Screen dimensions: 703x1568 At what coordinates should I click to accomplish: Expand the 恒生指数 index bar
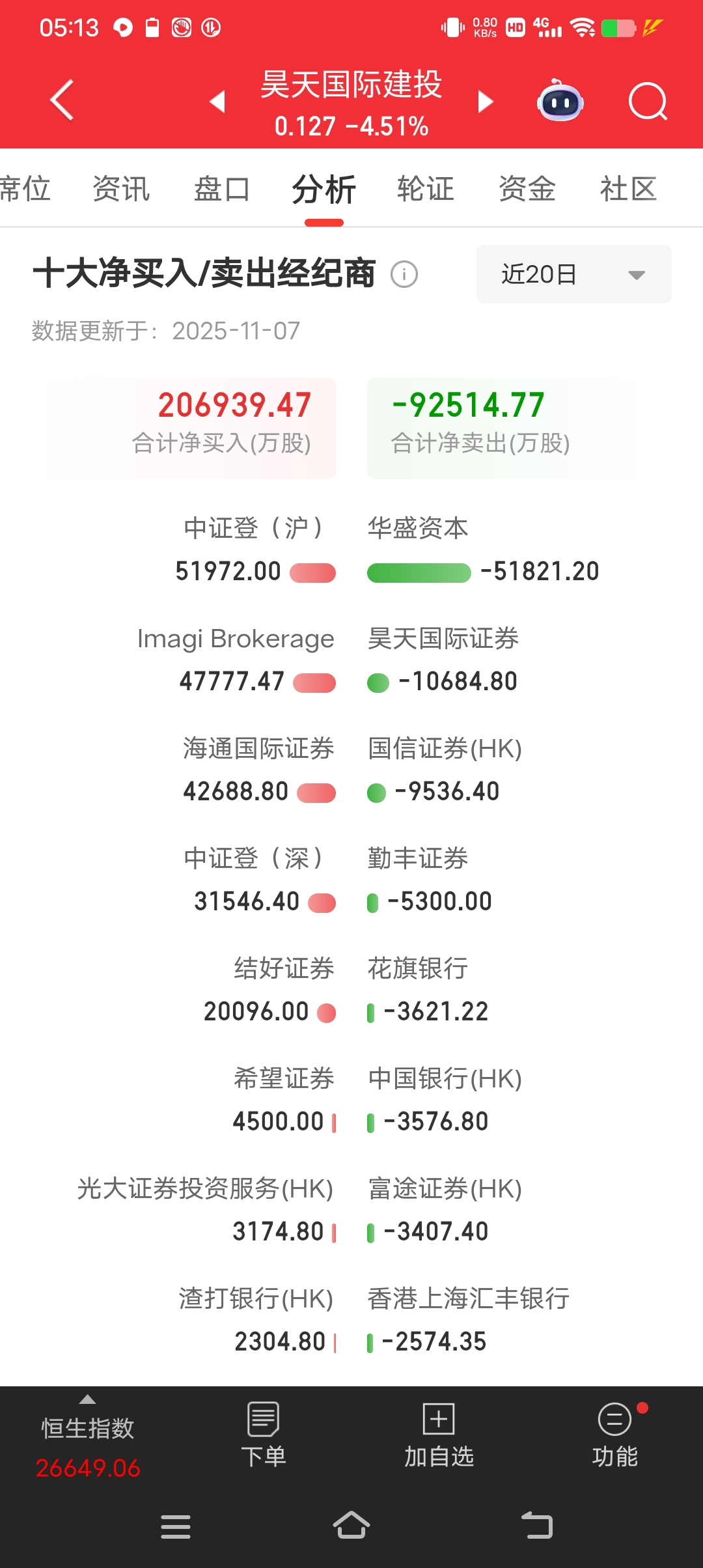pos(88,1440)
